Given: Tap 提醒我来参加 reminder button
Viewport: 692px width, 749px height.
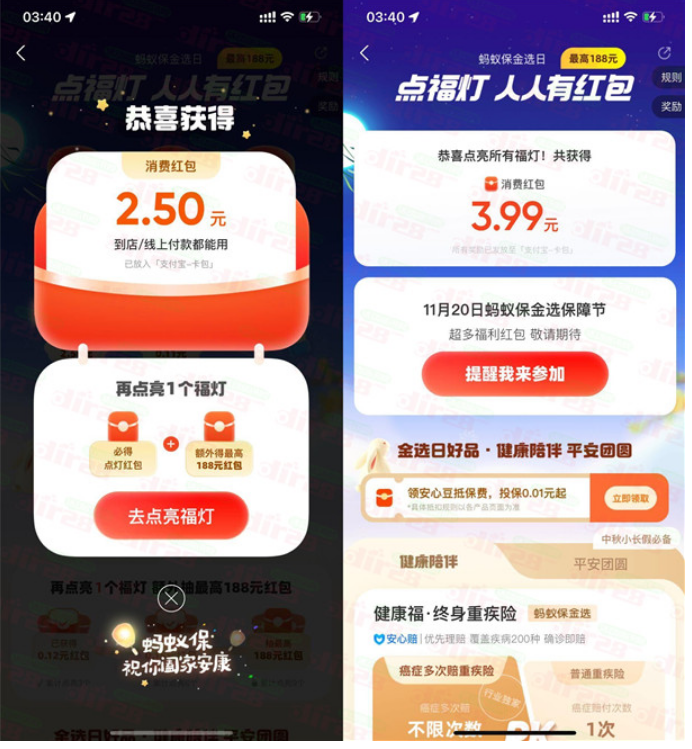Looking at the screenshot, I should pyautogui.click(x=514, y=374).
